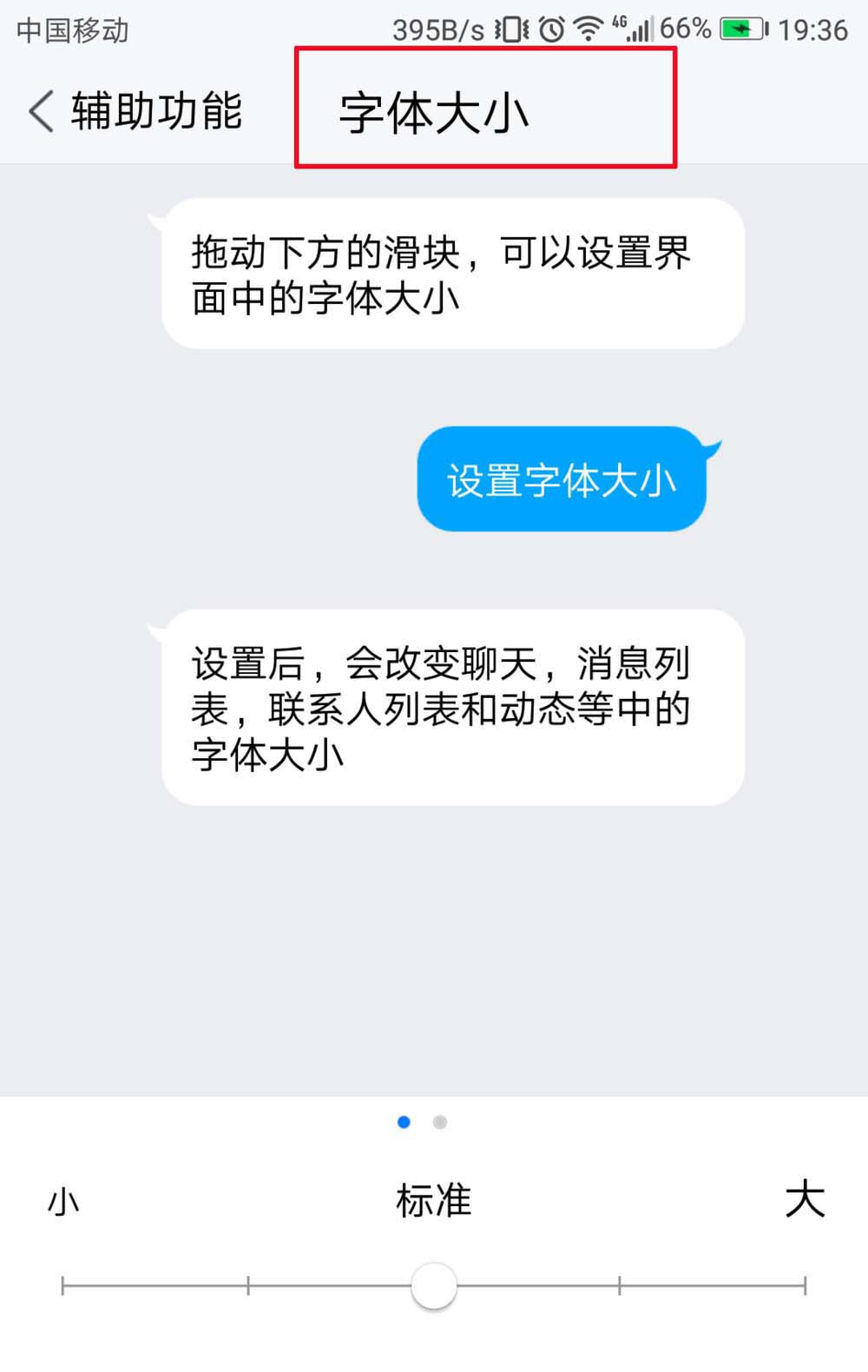Tap the blue 设置字体大小 message bubble

click(x=562, y=479)
